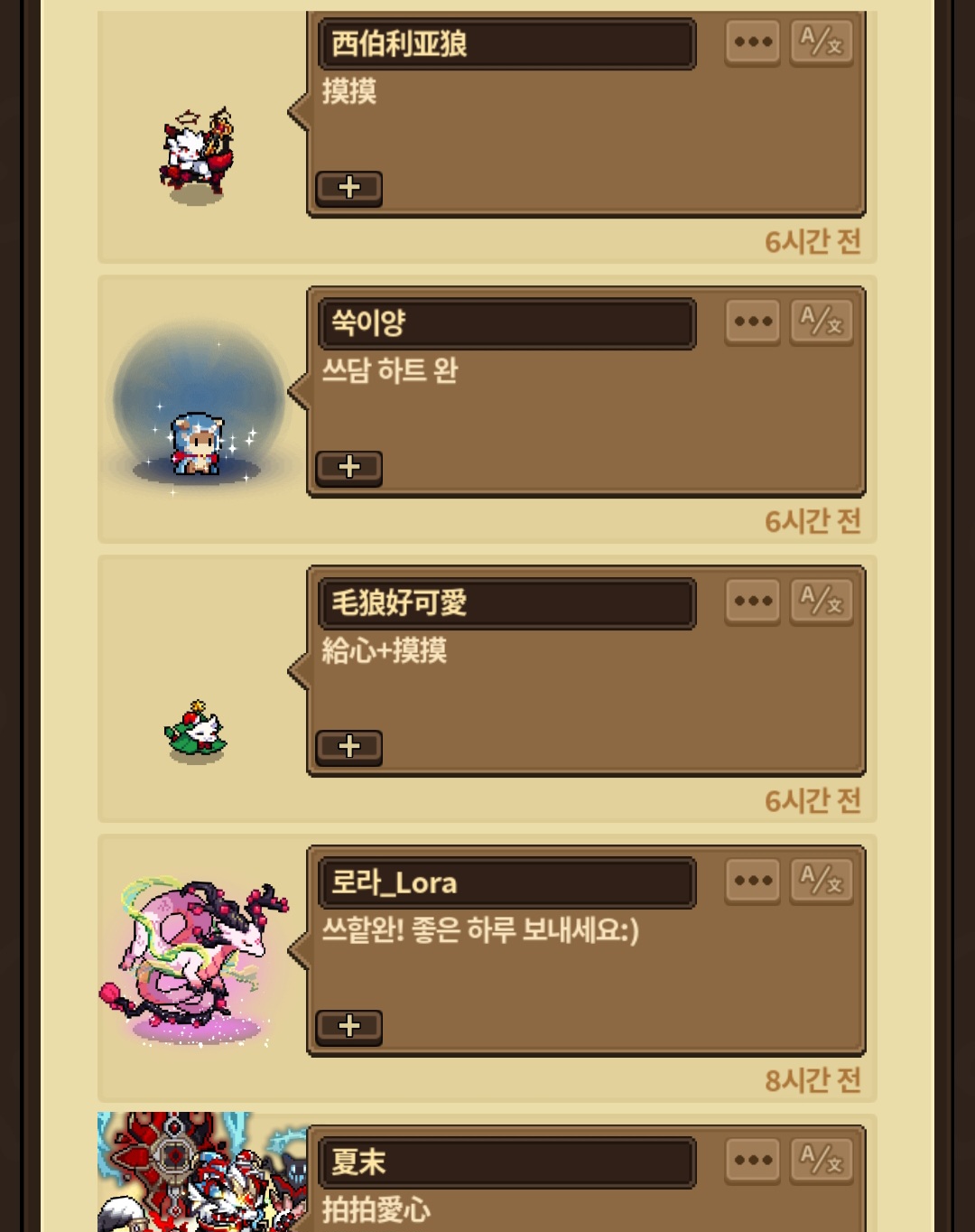
Task: View 쑥이양's character avatar
Action: pyautogui.click(x=197, y=444)
